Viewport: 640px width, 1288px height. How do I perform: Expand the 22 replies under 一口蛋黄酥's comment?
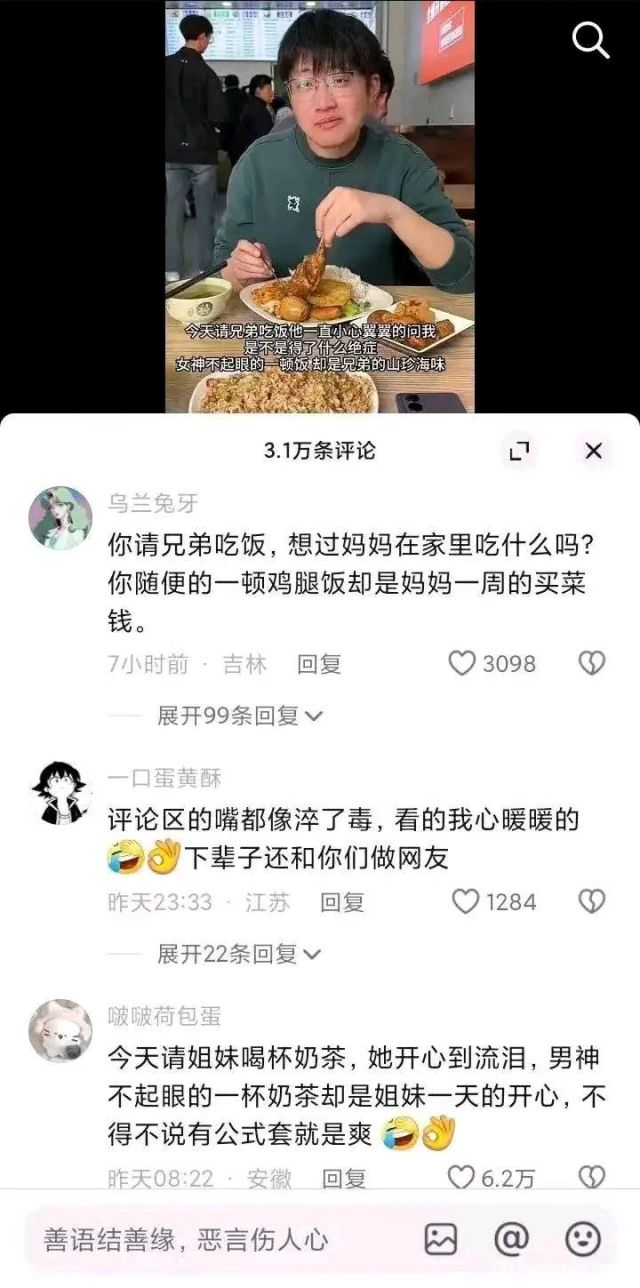[x=239, y=954]
